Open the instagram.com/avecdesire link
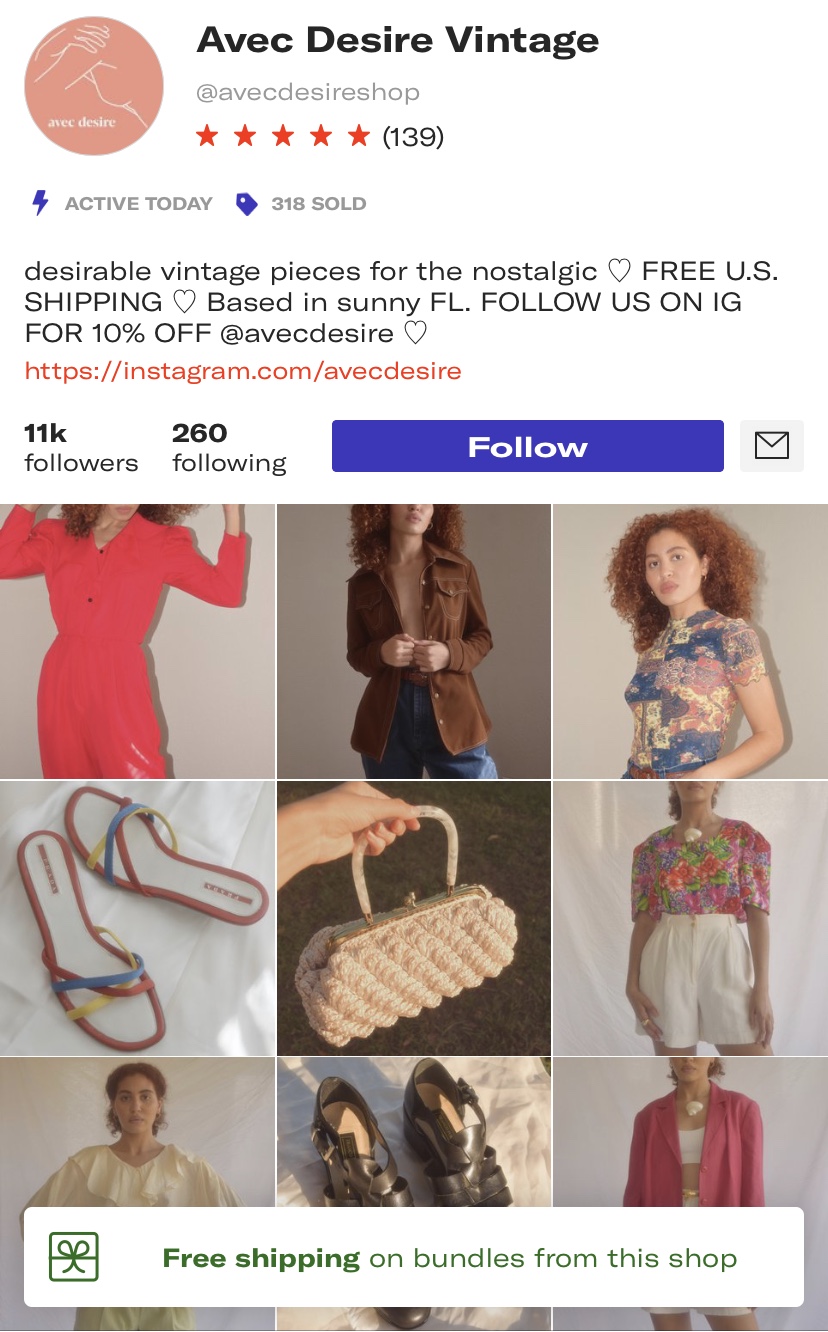The width and height of the screenshot is (828, 1332). tap(243, 371)
